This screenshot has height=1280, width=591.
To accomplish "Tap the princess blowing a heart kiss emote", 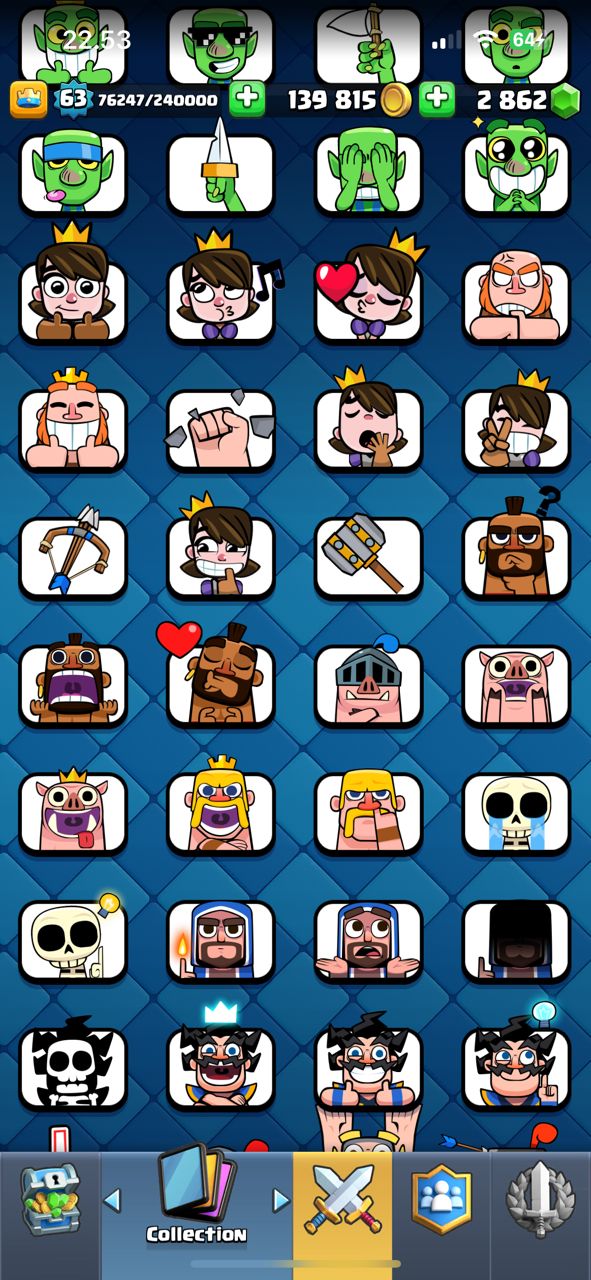I will (369, 293).
